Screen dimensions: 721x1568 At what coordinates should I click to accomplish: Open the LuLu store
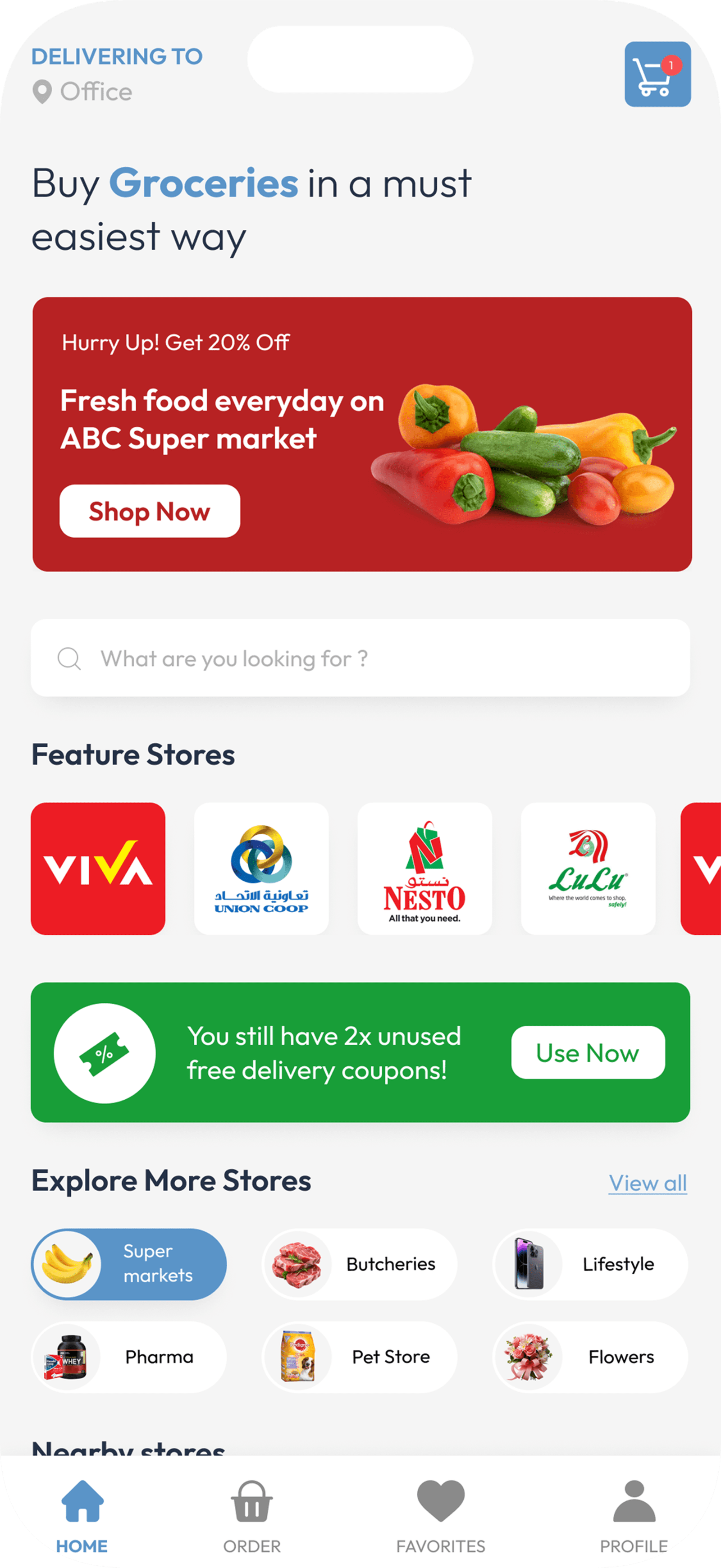pyautogui.click(x=588, y=869)
